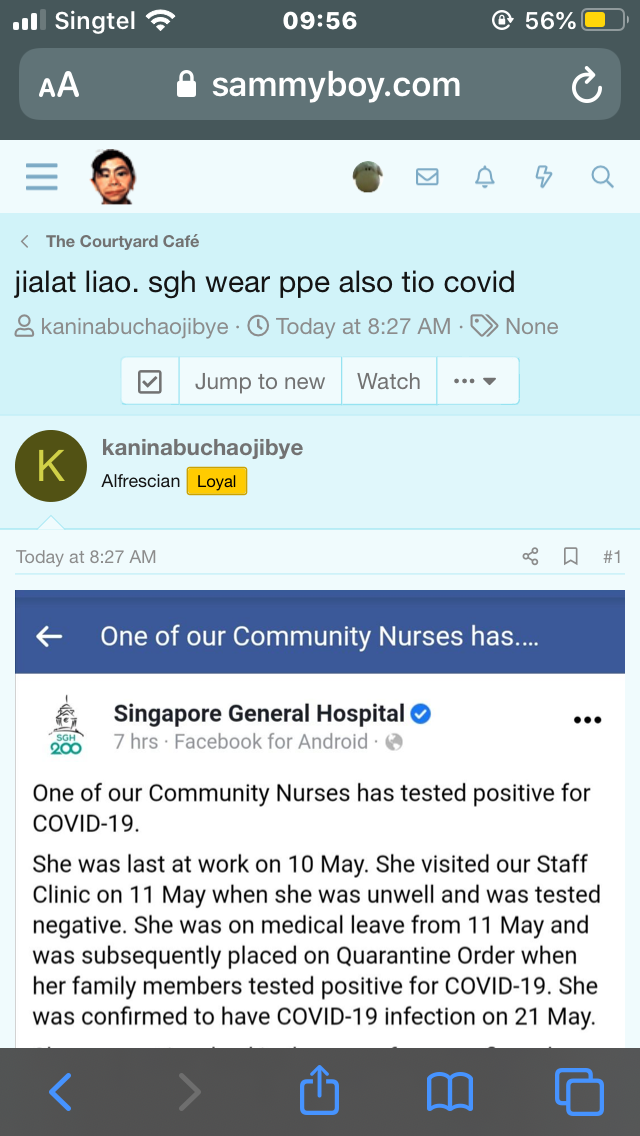The height and width of the screenshot is (1136, 640).
Task: Open Safari reader text size options
Action: coord(59,85)
